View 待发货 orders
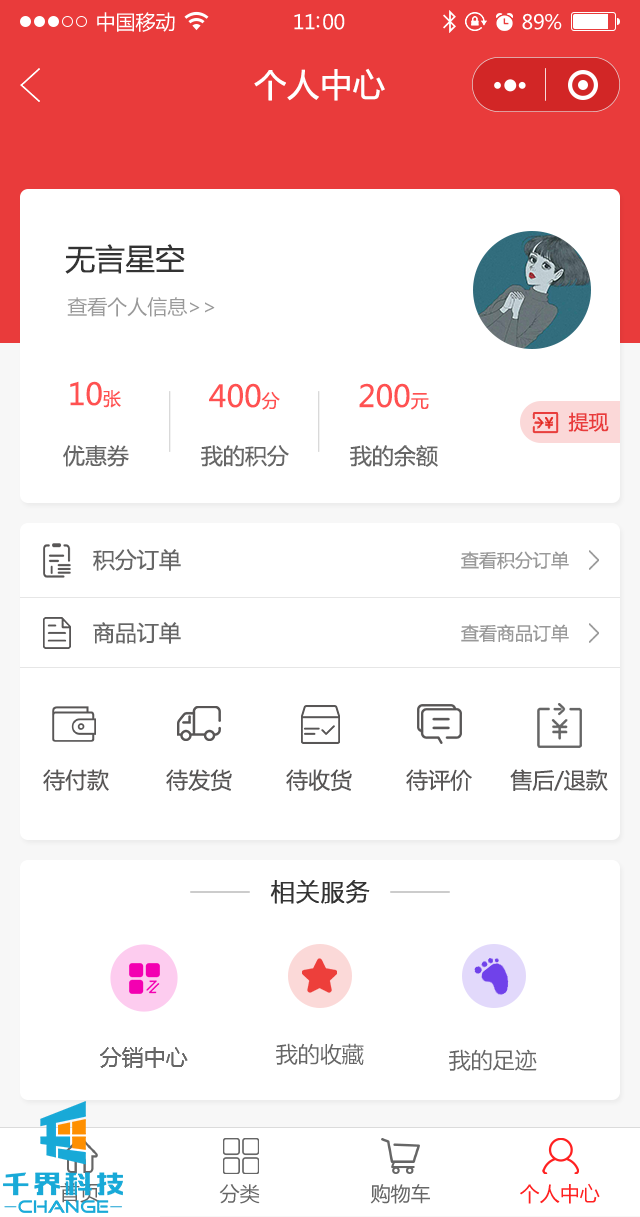Viewport: 640px width, 1217px height. click(x=198, y=746)
